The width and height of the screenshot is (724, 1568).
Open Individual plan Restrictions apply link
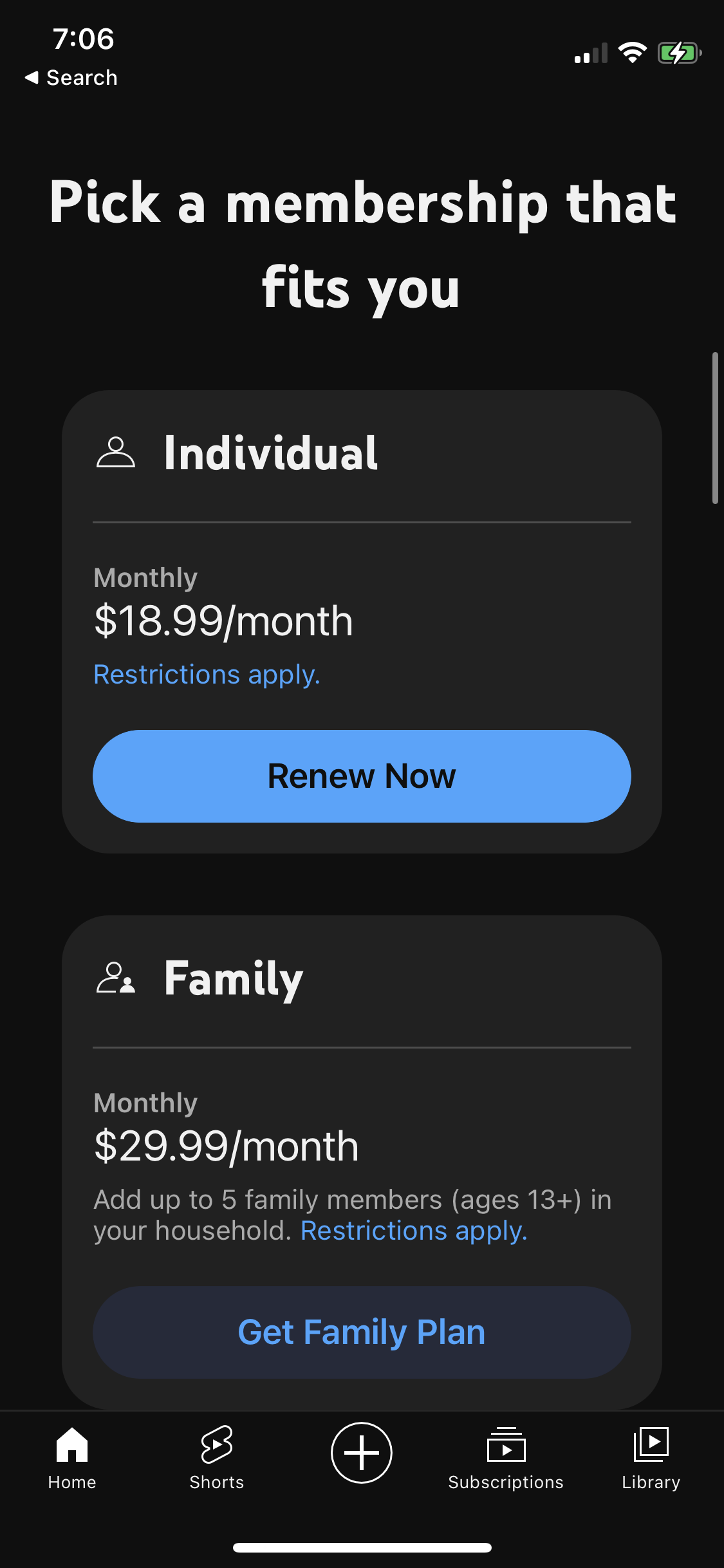207,674
